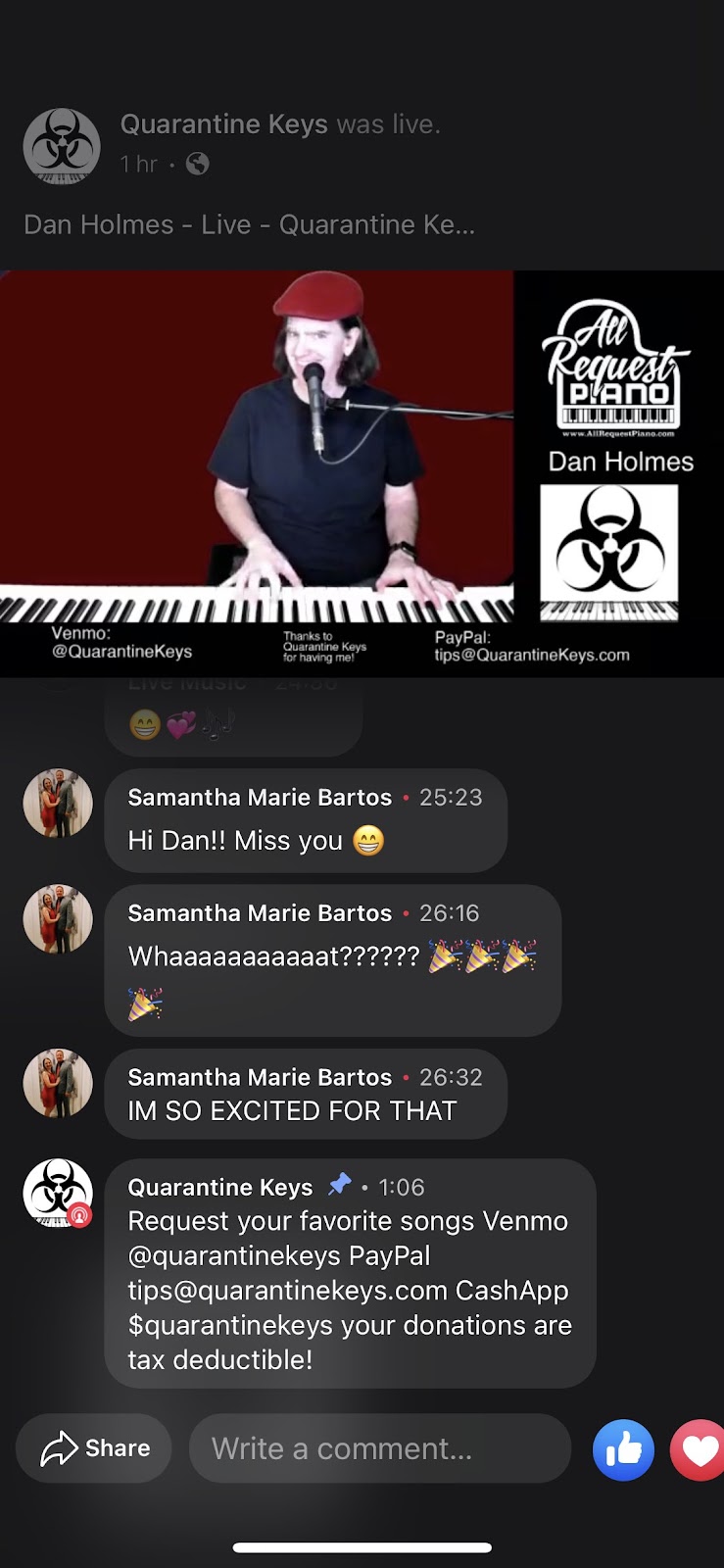This screenshot has width=724, height=1568.
Task: Open Quarantine Keys name in pinned comment
Action: 219,1187
